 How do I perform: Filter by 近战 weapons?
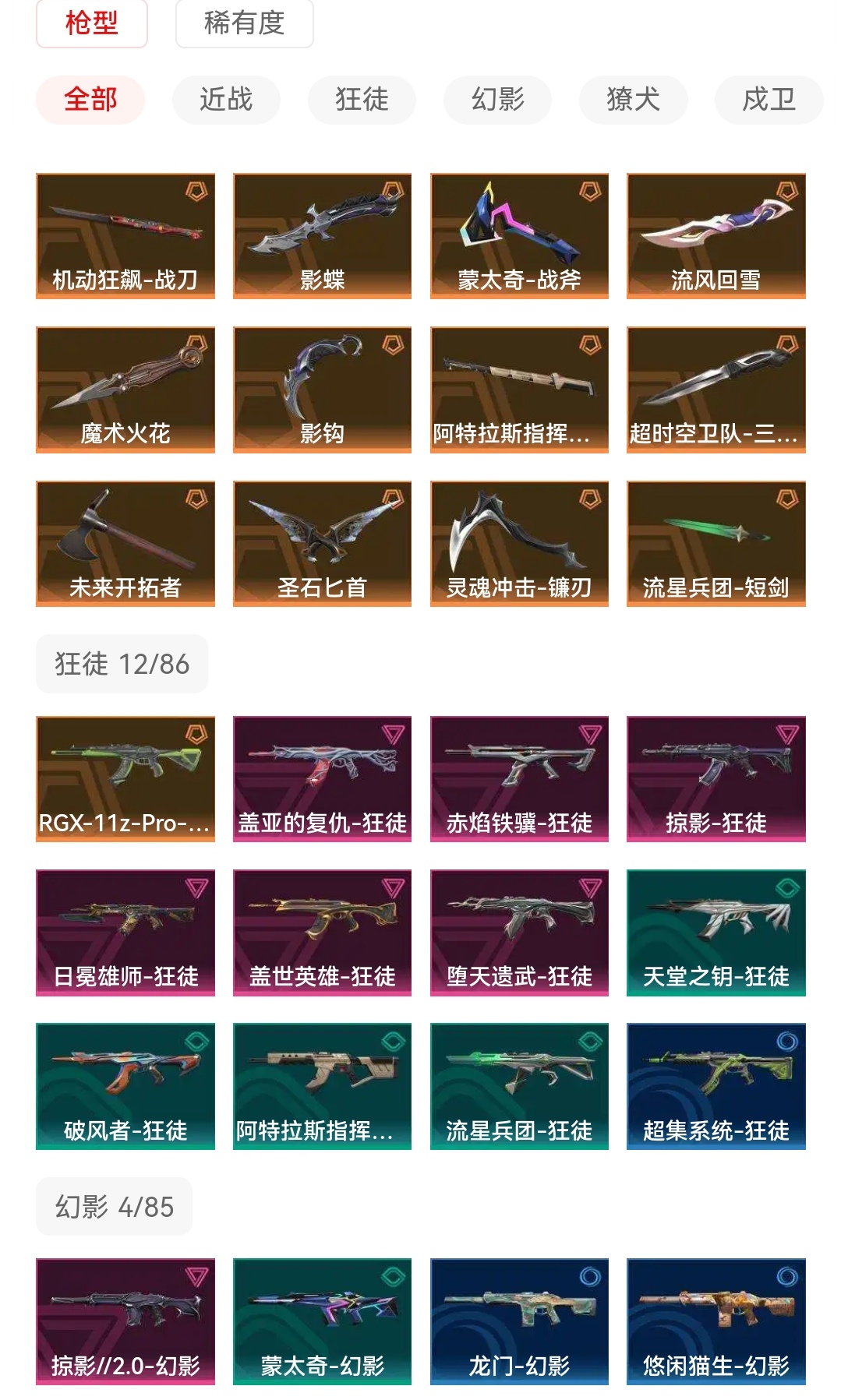226,100
